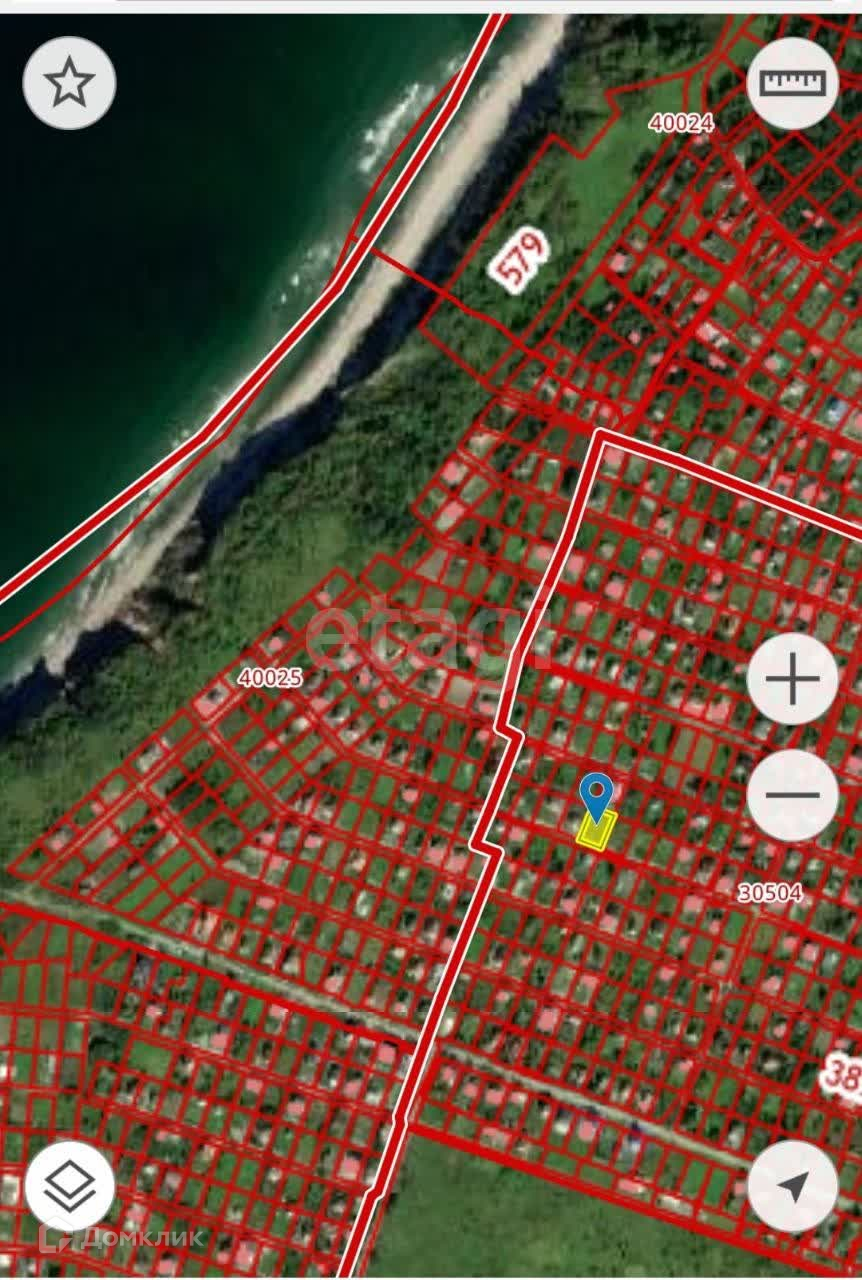Add this location to favorites
Image resolution: width=862 pixels, height=1280 pixels.
pos(69,83)
